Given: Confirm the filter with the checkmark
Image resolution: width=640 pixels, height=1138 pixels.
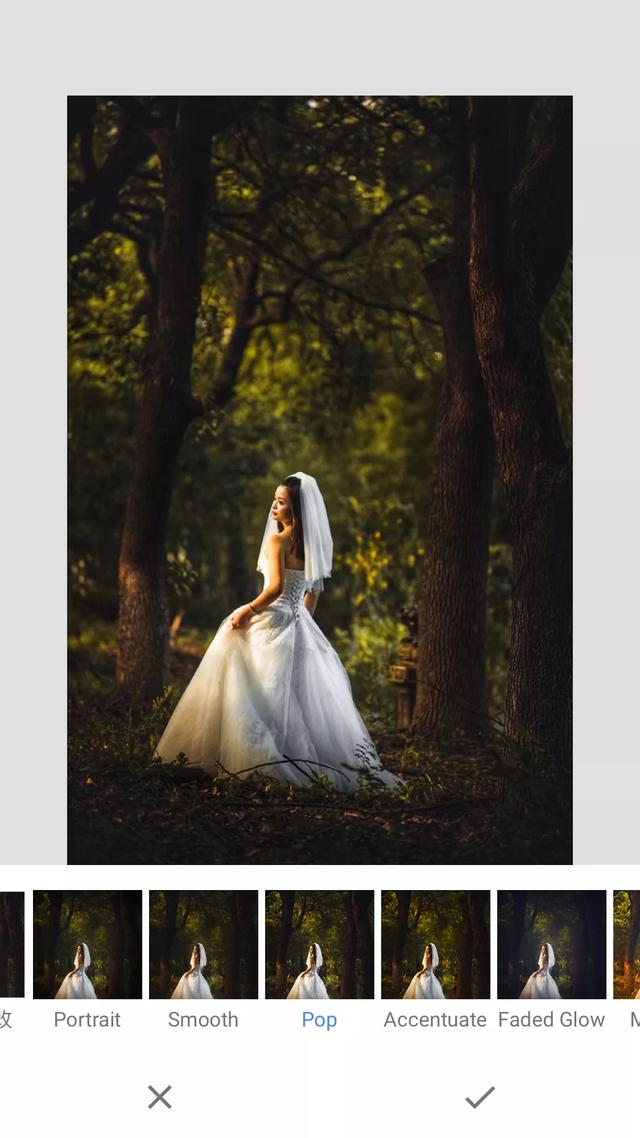Looking at the screenshot, I should pos(479,1097).
